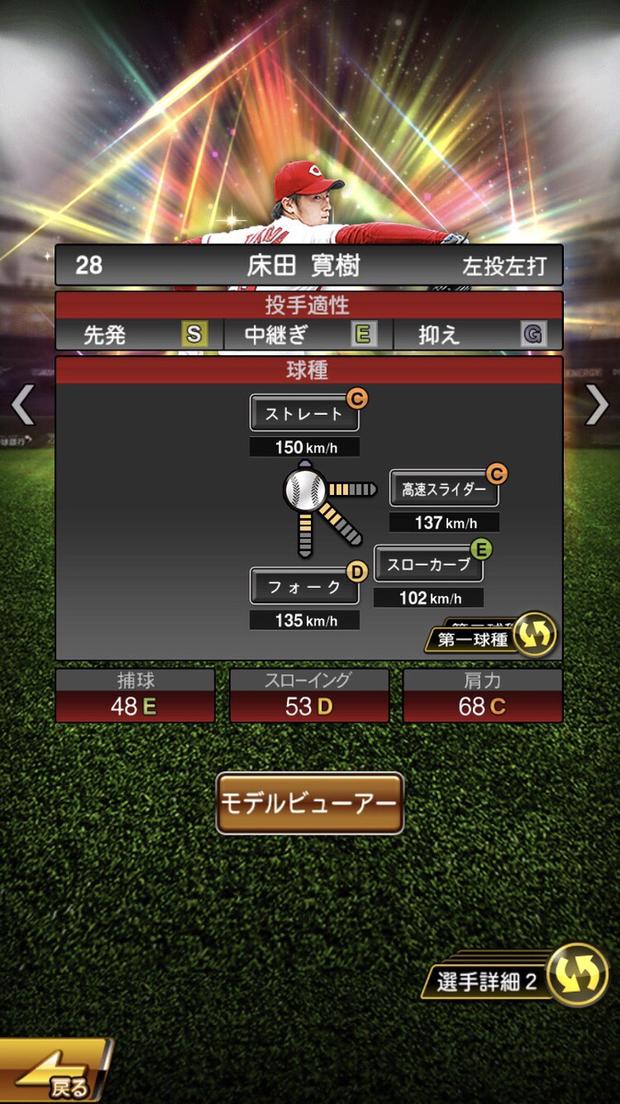
Task: Select the ストレート pitch type
Action: 304,412
